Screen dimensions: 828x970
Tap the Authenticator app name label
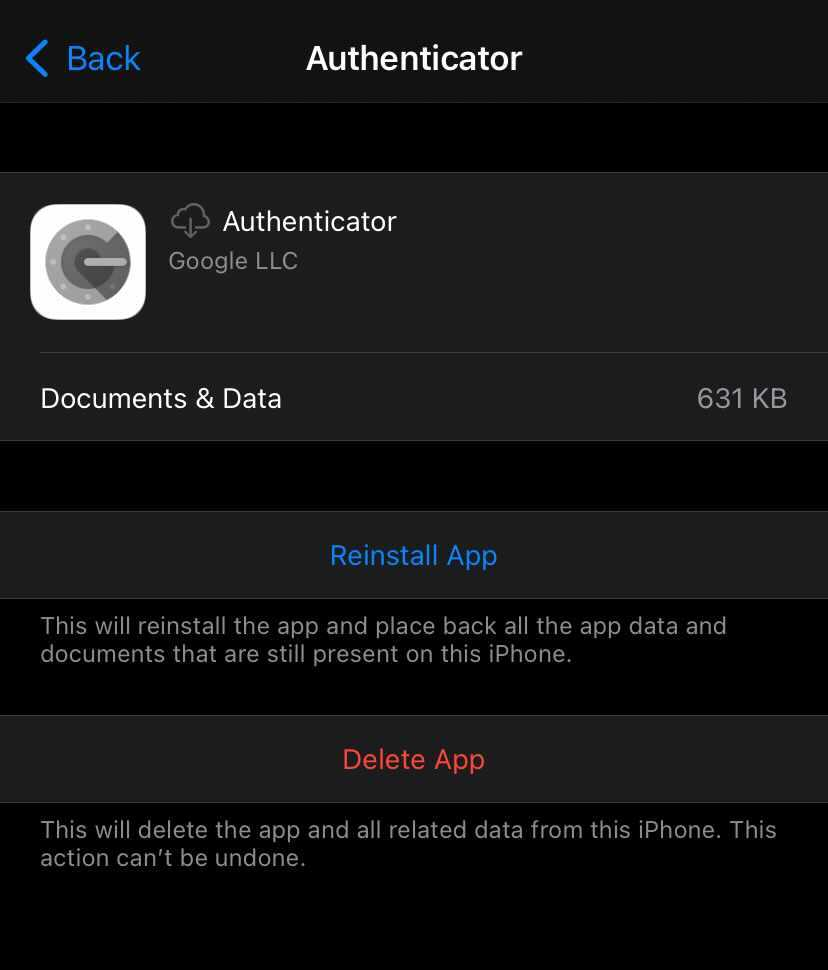[309, 221]
